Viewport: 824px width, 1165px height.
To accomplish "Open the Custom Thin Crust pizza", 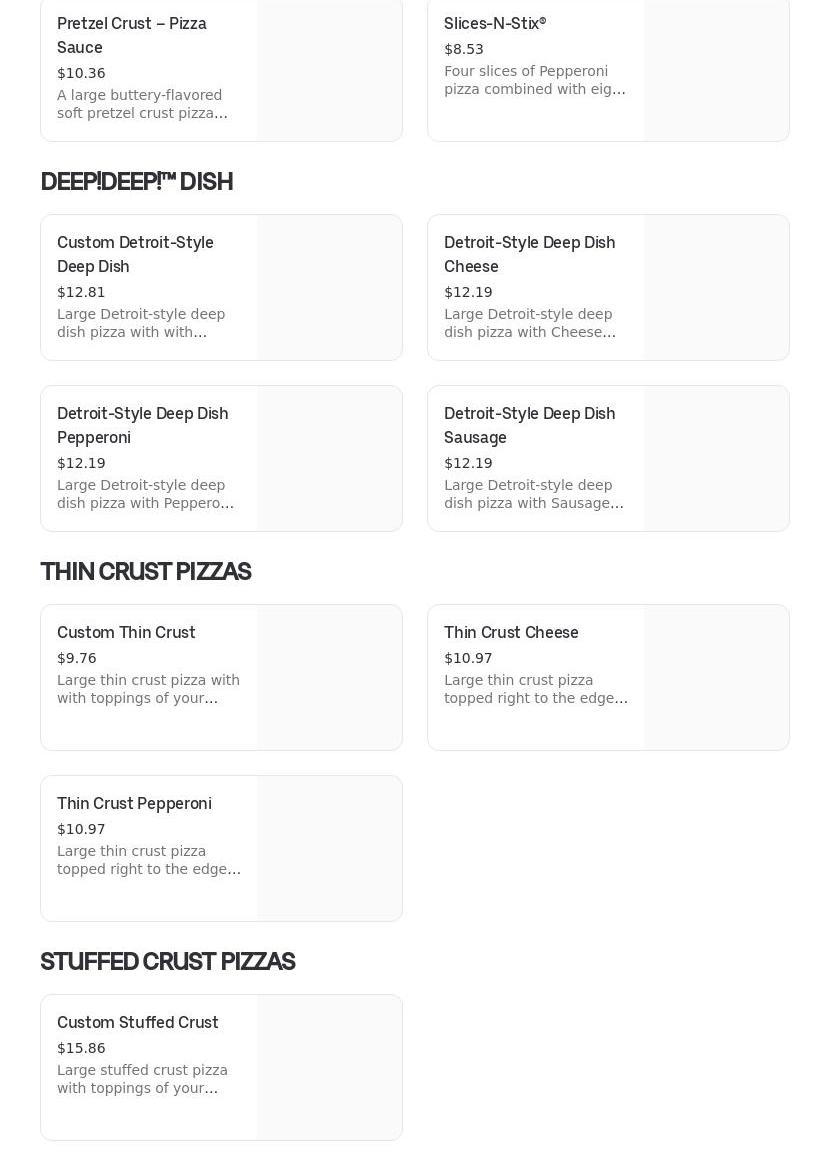I will [221, 677].
